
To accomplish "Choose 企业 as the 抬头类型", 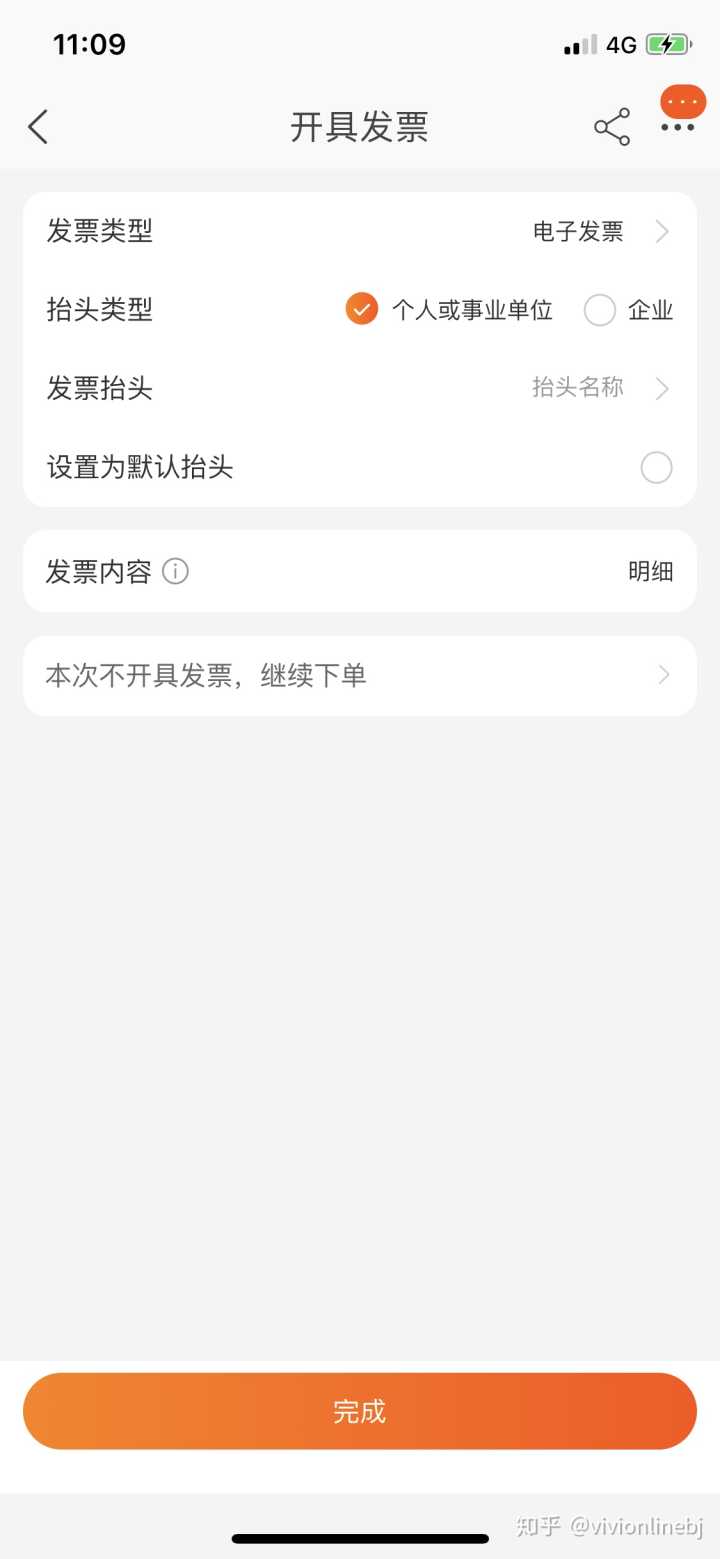I will point(600,310).
